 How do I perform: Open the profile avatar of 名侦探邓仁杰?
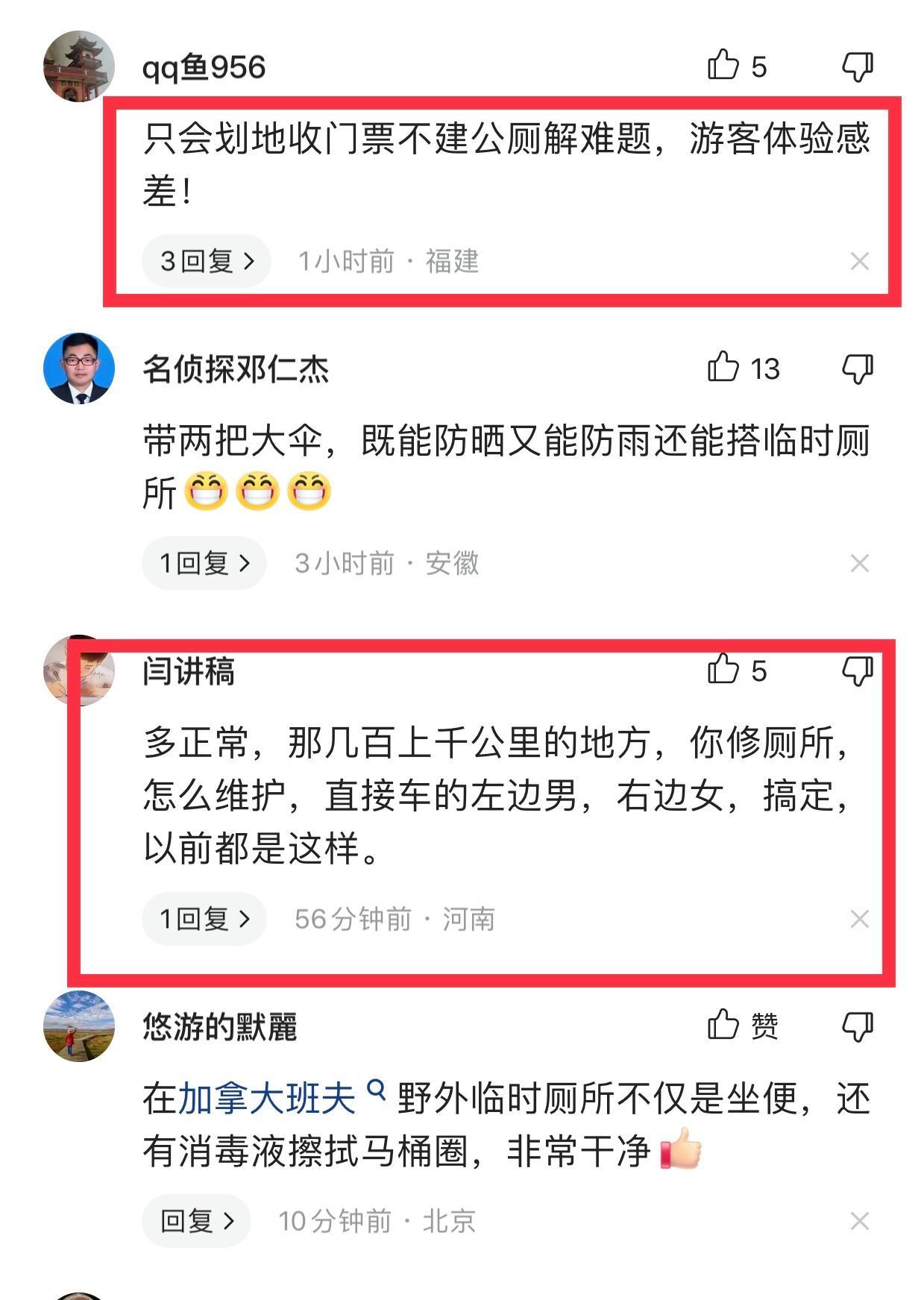point(79,368)
